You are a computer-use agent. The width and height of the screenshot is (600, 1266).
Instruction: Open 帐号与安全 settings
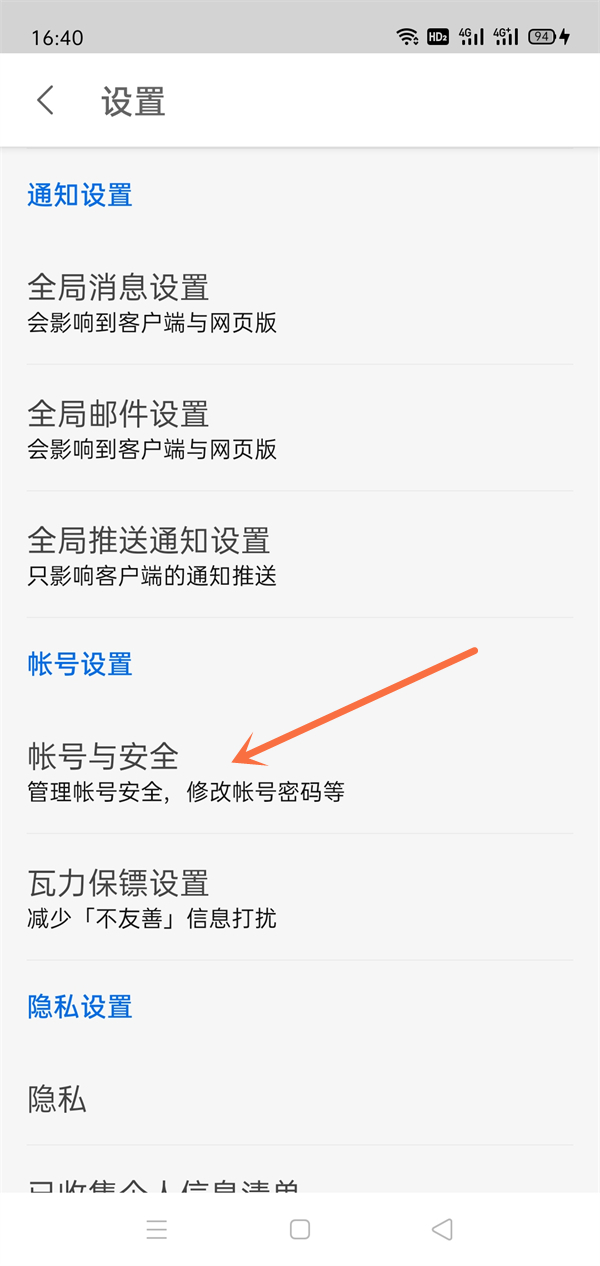coord(300,772)
